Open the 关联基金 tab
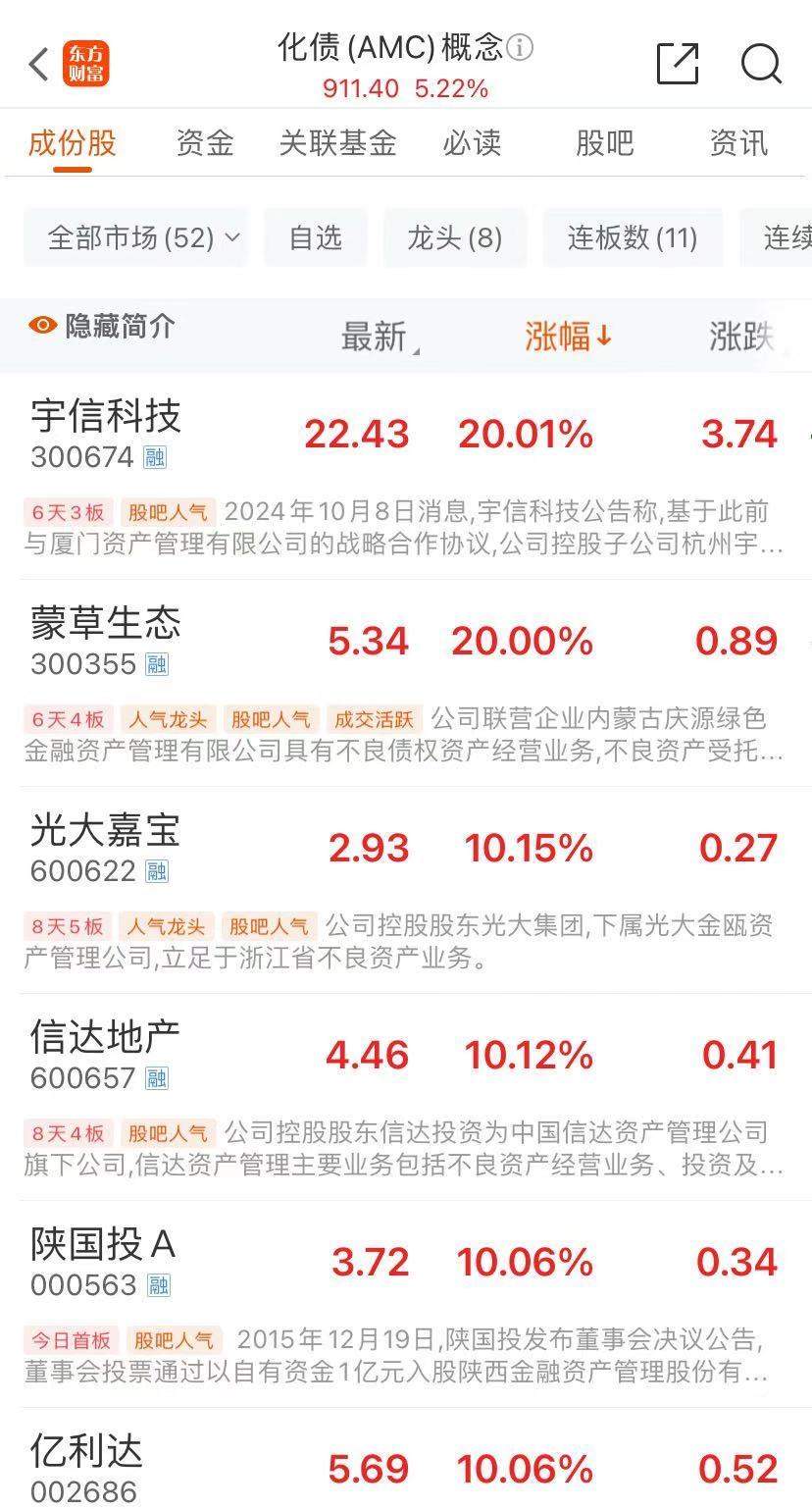 (x=337, y=143)
